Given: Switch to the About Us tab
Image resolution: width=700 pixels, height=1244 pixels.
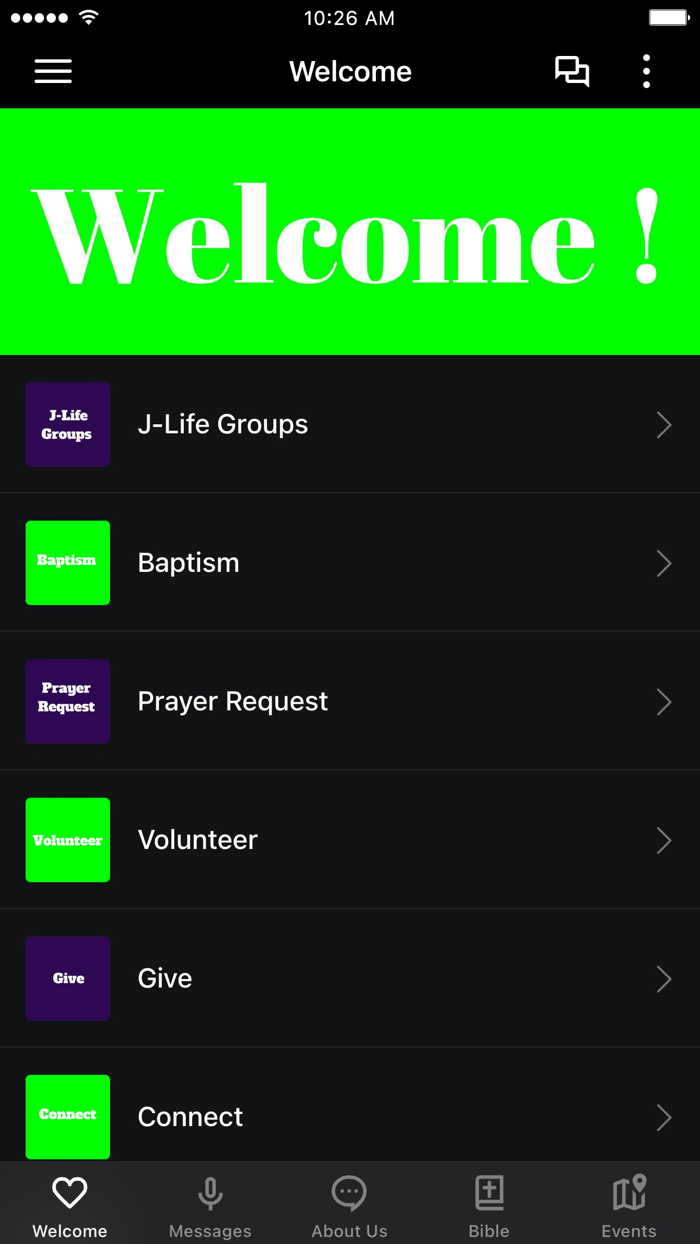Looking at the screenshot, I should pyautogui.click(x=349, y=1205).
